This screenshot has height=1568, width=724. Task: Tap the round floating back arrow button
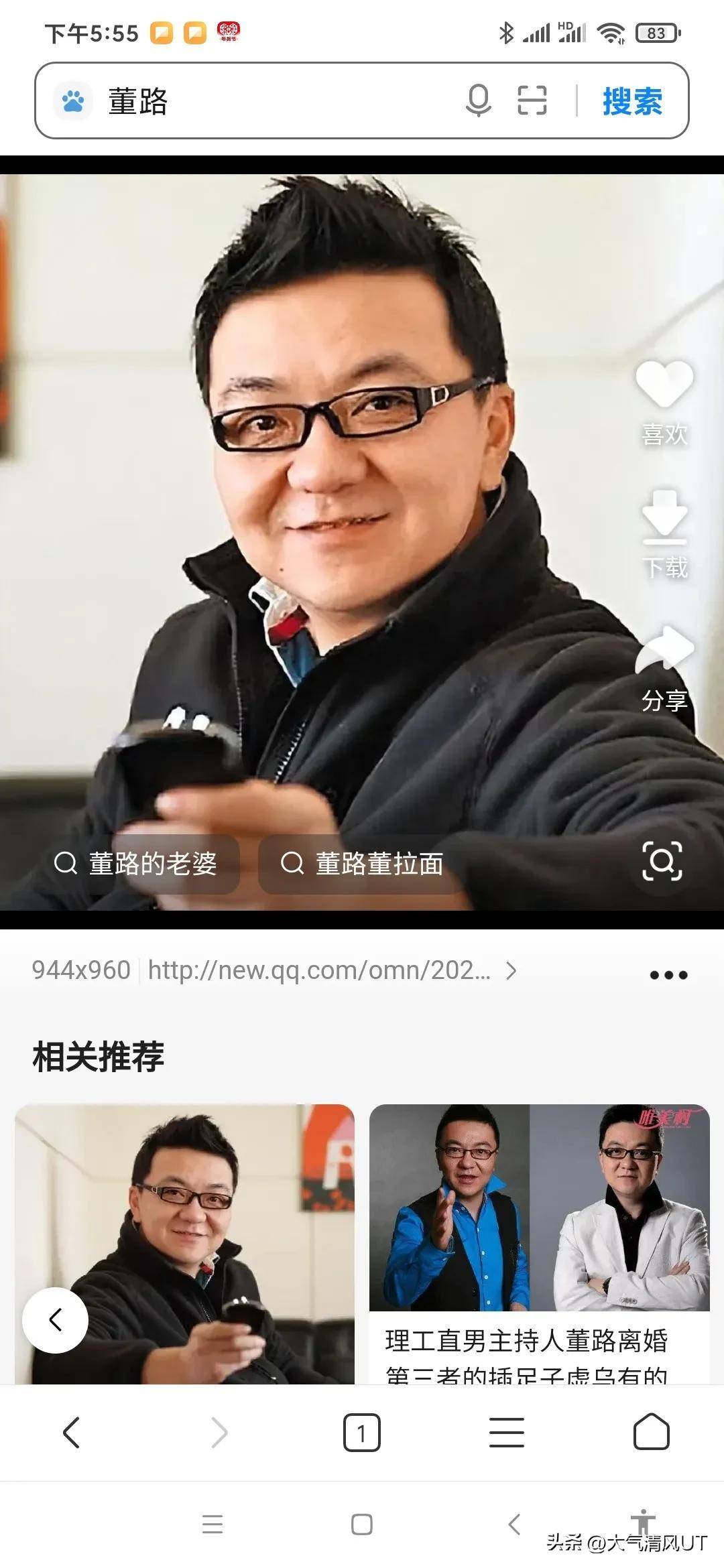pyautogui.click(x=55, y=1320)
